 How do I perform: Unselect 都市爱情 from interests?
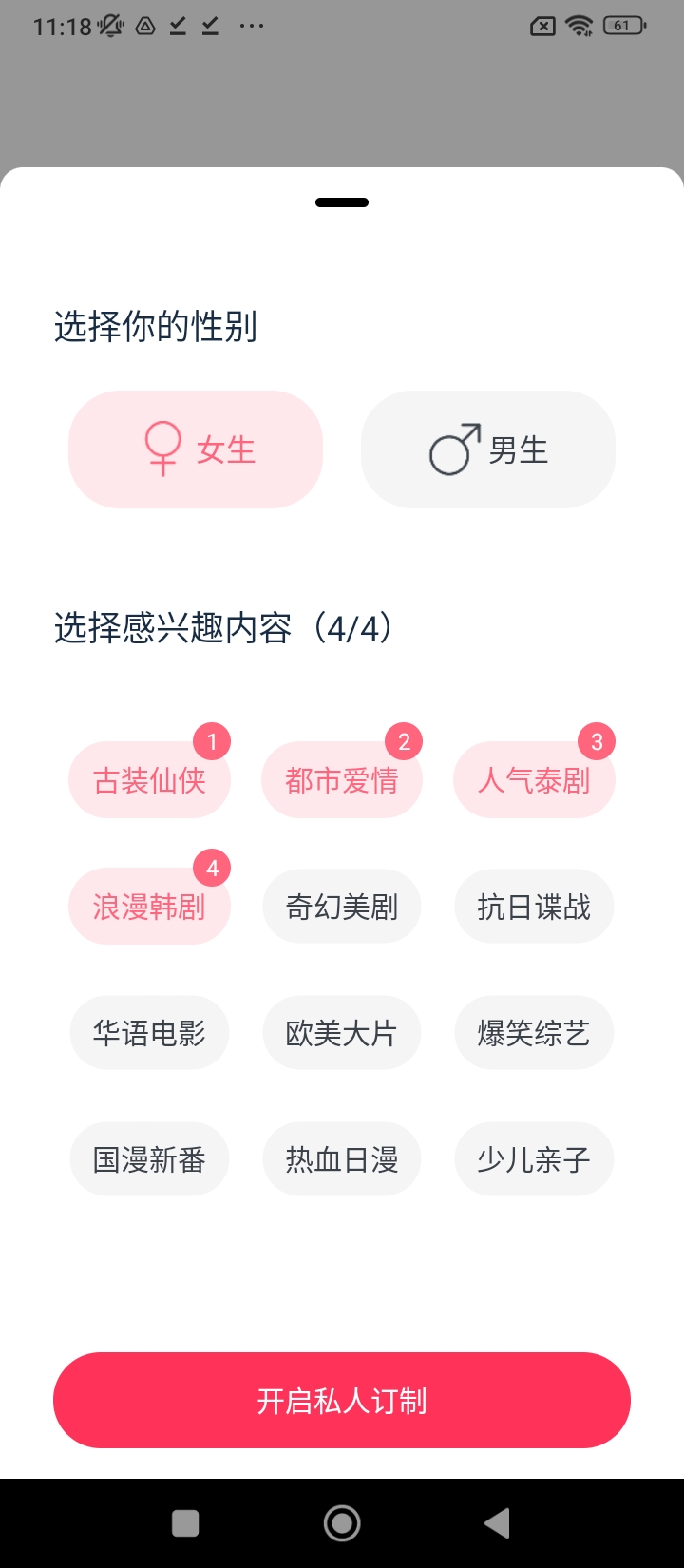tap(342, 781)
